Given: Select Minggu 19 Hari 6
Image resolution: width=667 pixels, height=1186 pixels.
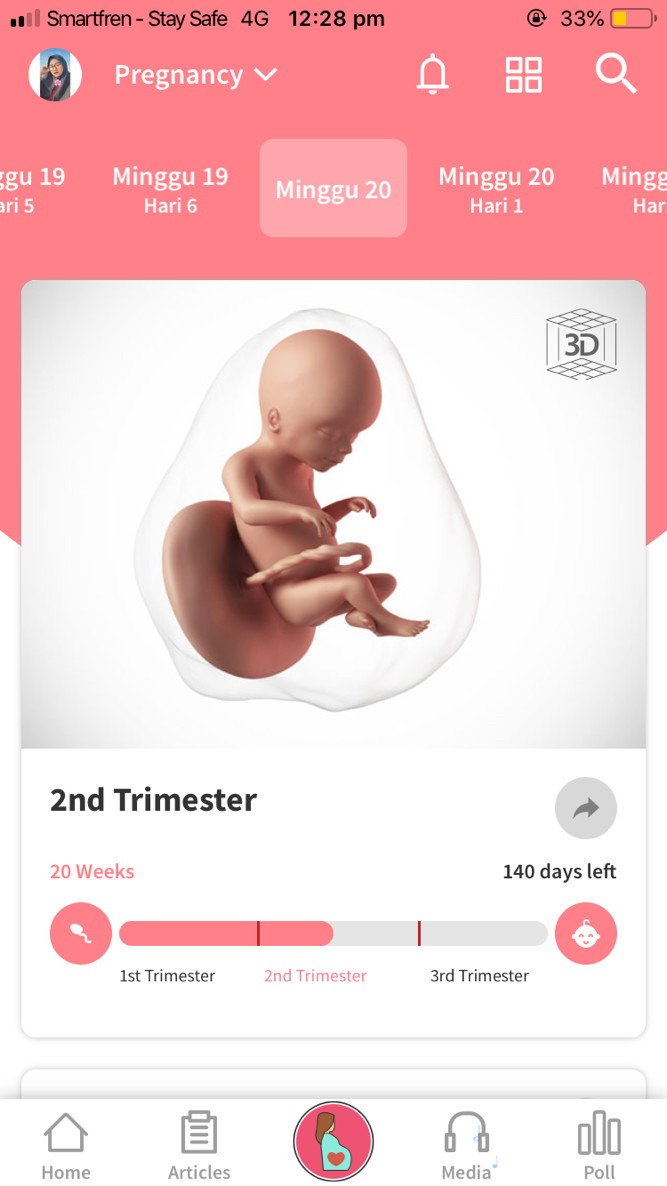Looking at the screenshot, I should pyautogui.click(x=170, y=189).
